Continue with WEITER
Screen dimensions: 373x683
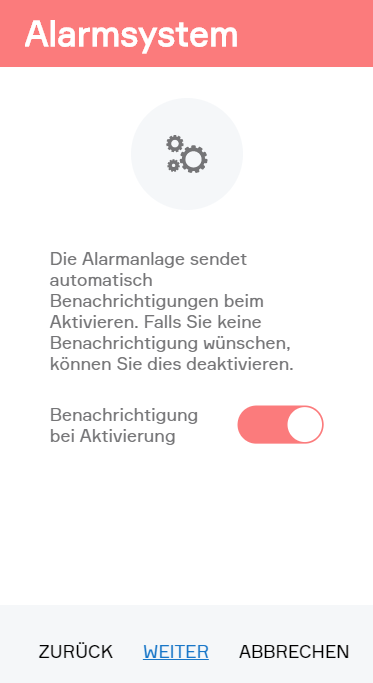coord(176,652)
